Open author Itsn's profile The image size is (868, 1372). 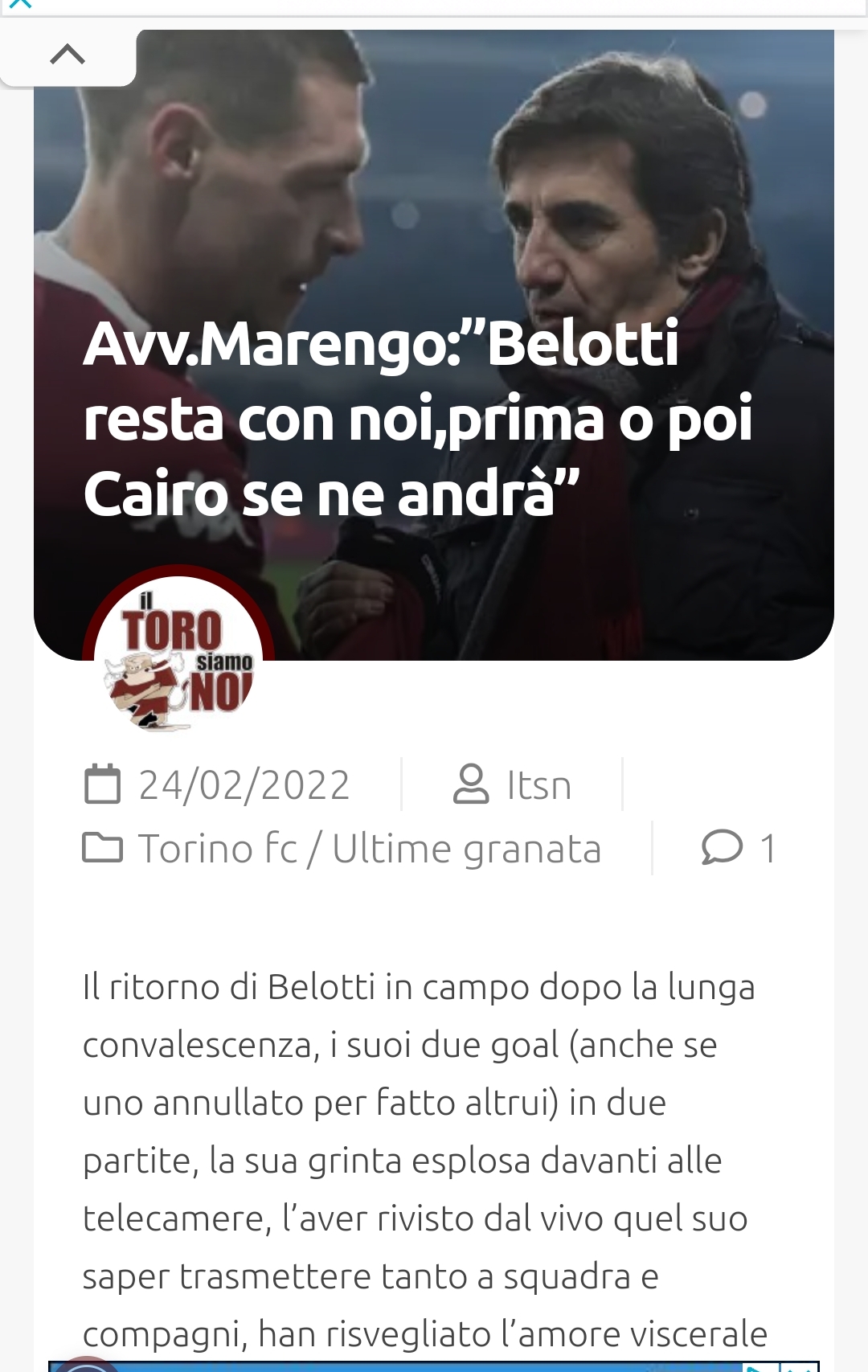(x=538, y=785)
